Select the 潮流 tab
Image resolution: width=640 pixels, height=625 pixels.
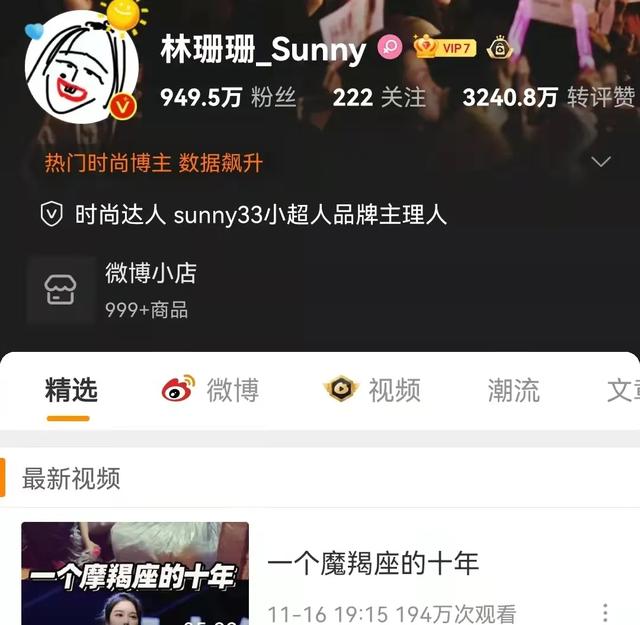[x=513, y=390]
